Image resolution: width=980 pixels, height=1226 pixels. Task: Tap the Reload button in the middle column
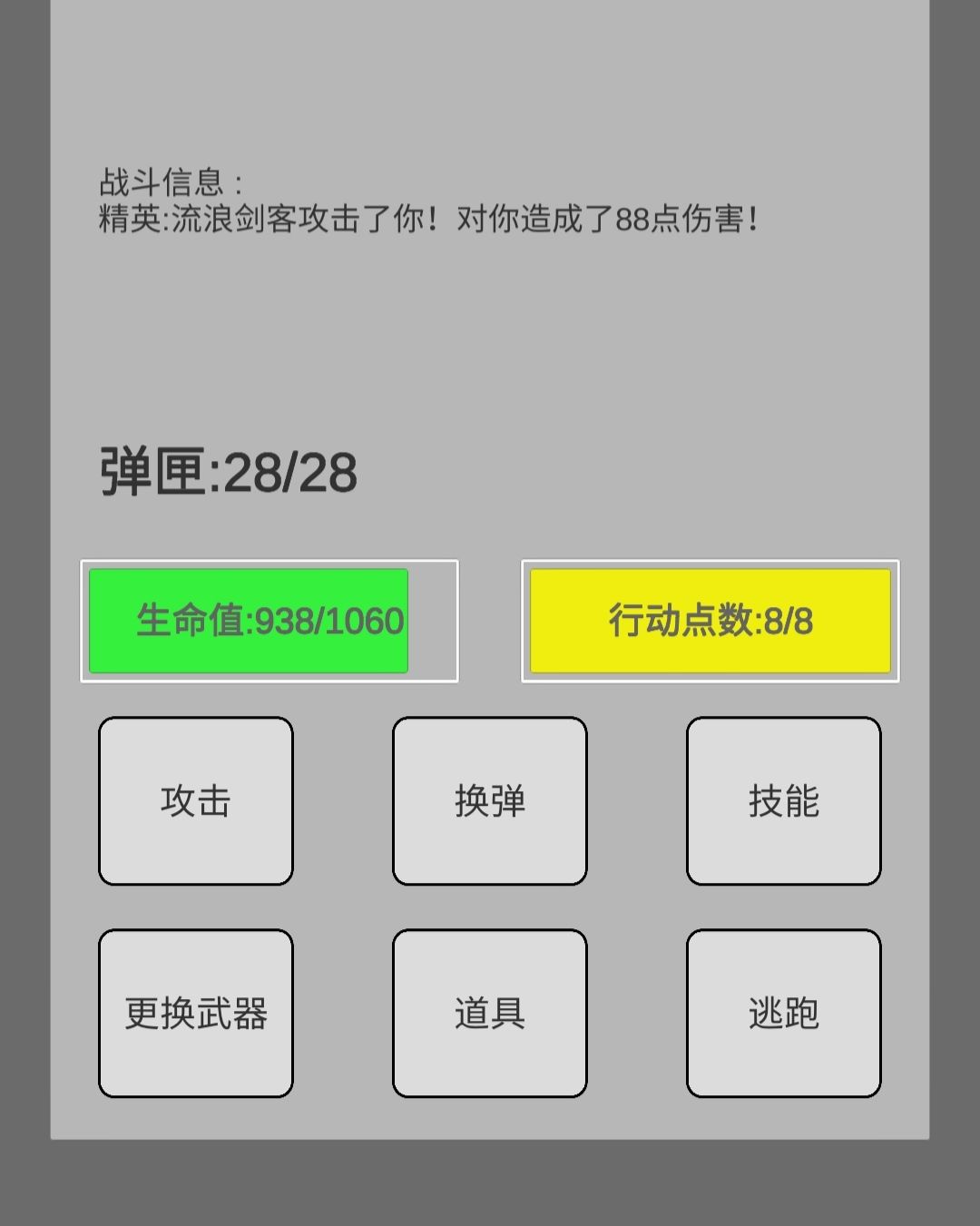click(489, 800)
